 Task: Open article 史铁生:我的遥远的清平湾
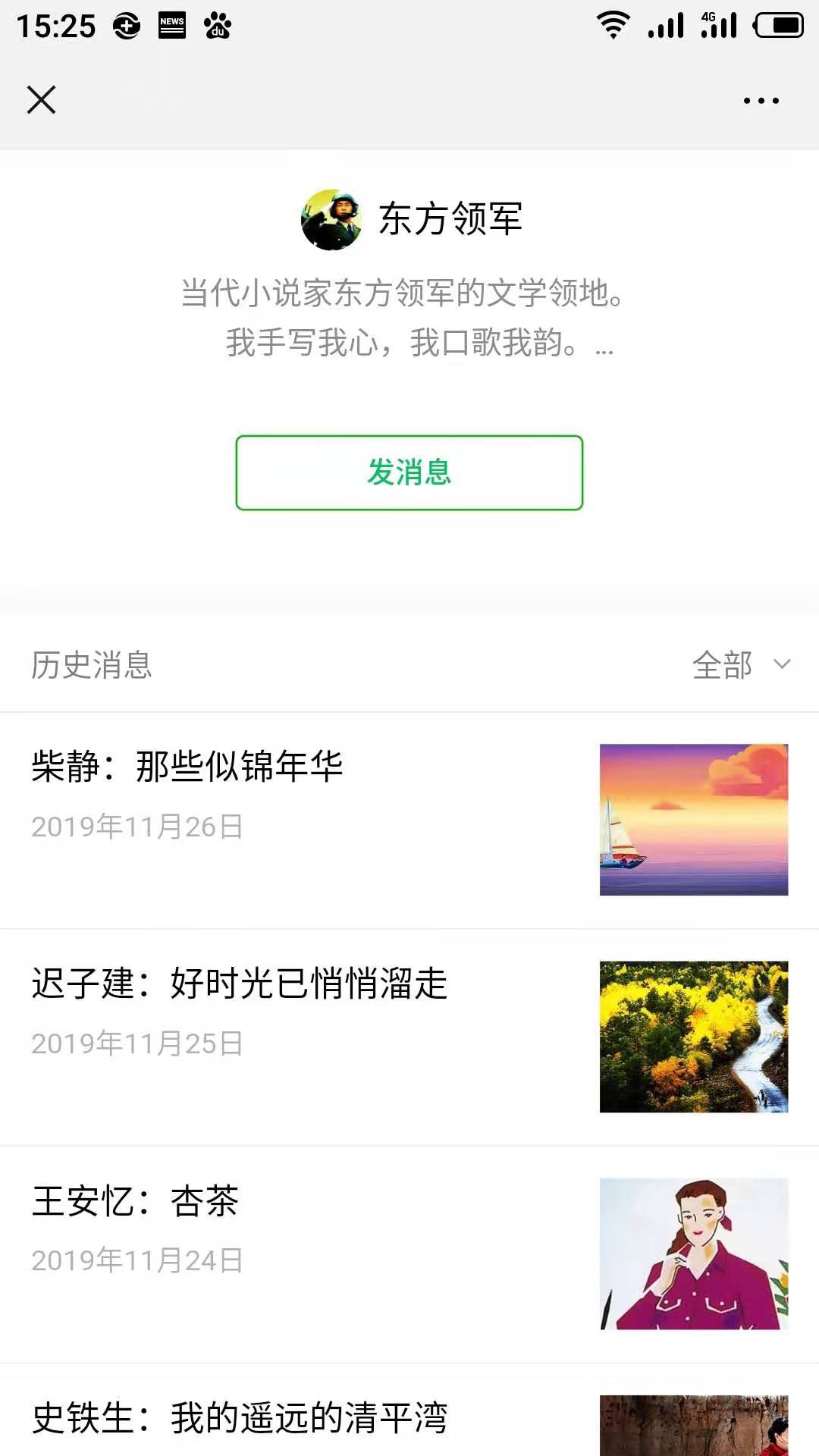coord(409,1410)
